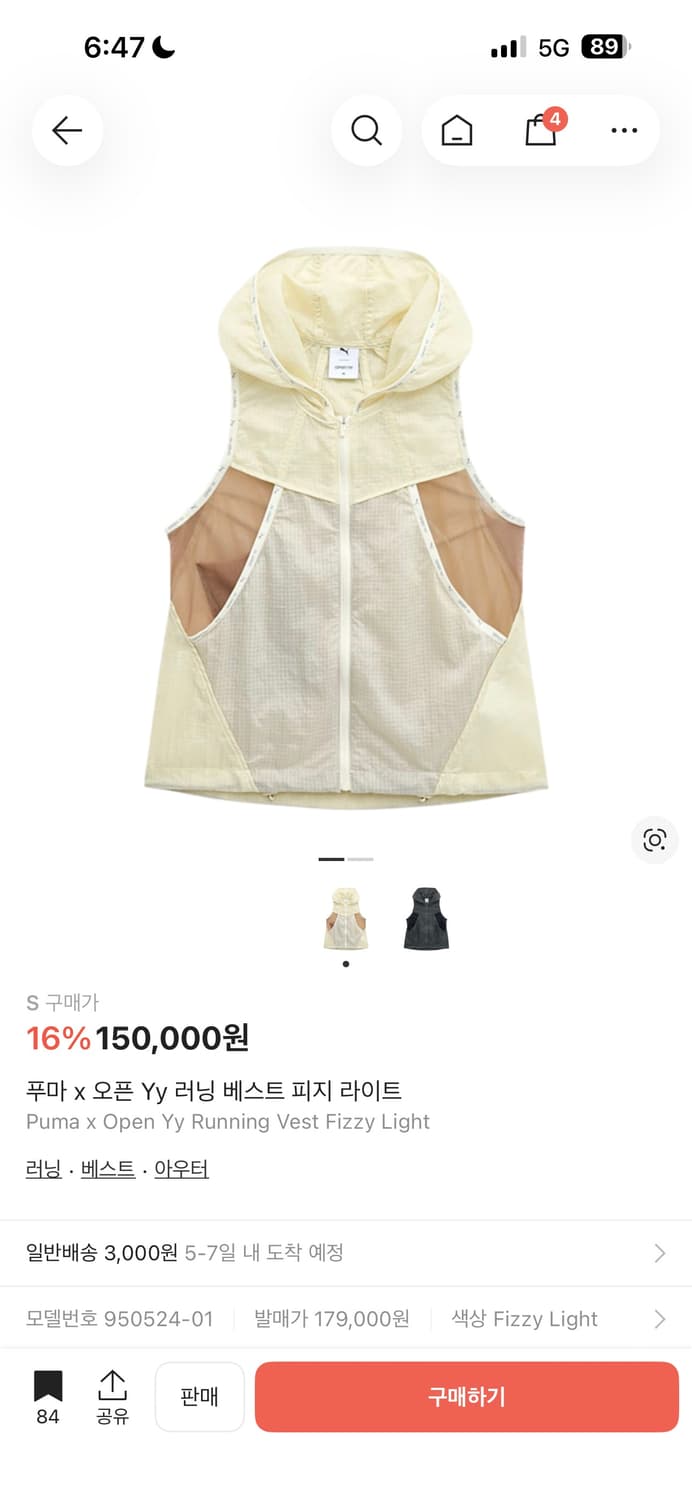Open the 일반배송 delivery info row

tap(346, 1253)
